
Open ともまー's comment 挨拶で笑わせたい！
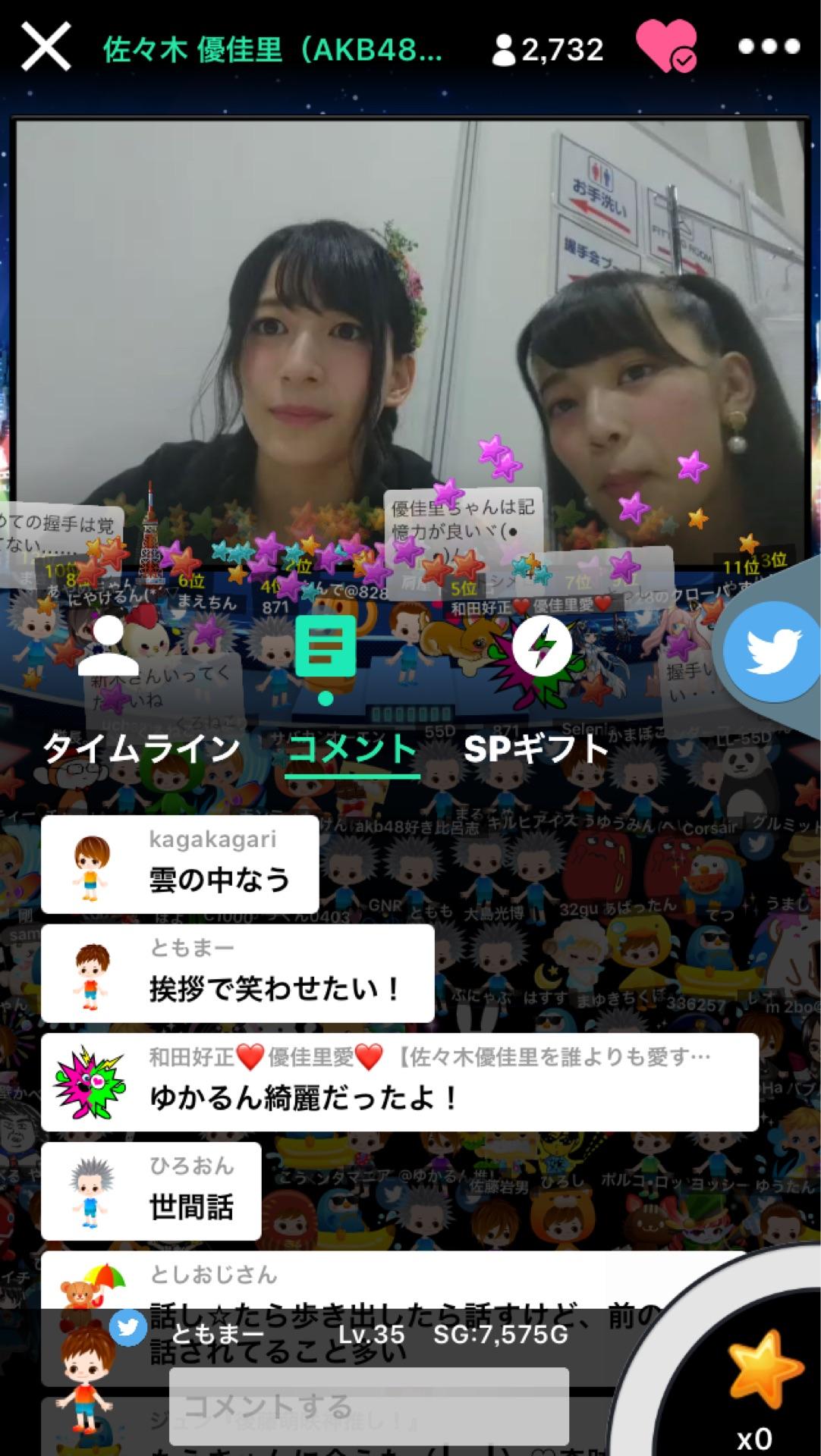point(237,974)
